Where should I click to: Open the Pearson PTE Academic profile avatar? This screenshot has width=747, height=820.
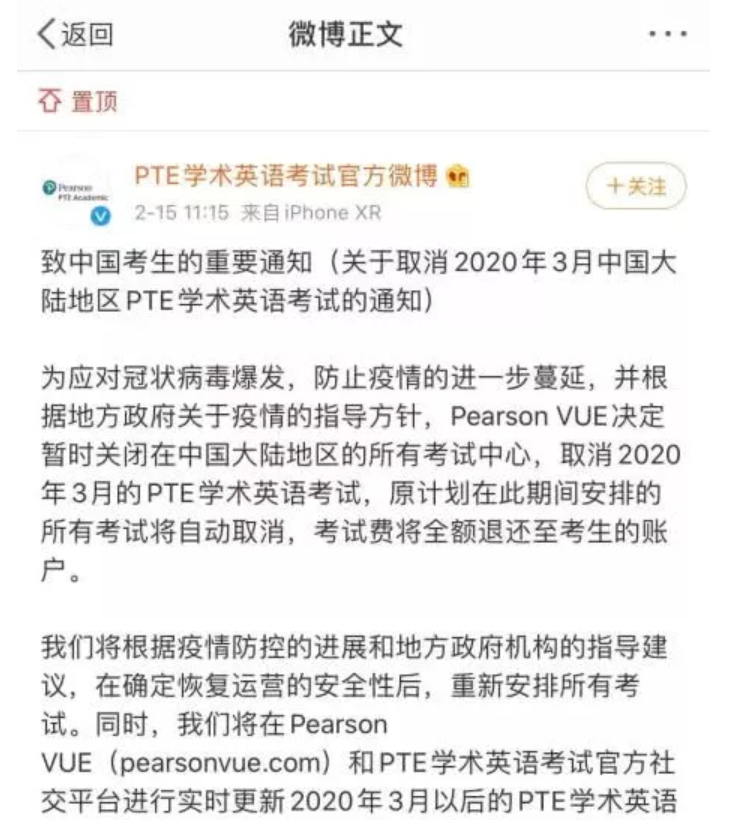click(x=74, y=191)
